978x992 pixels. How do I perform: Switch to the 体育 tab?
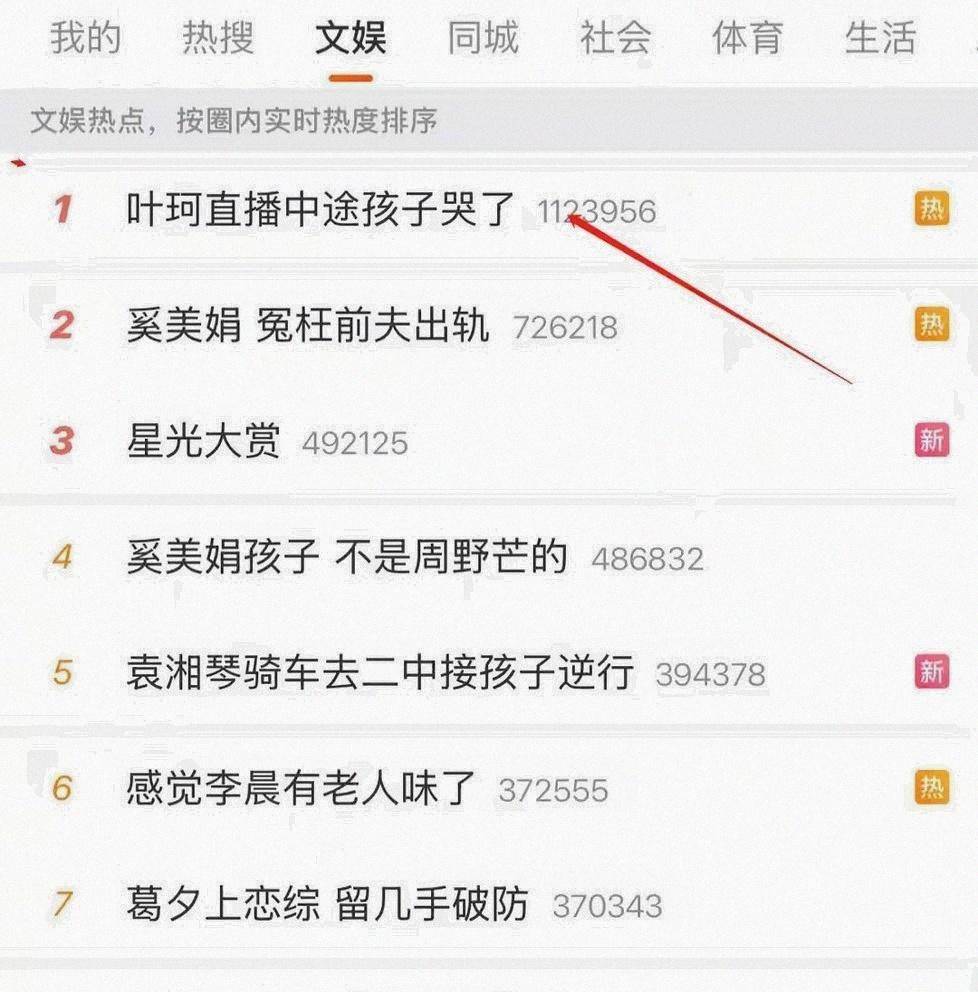[x=748, y=39]
